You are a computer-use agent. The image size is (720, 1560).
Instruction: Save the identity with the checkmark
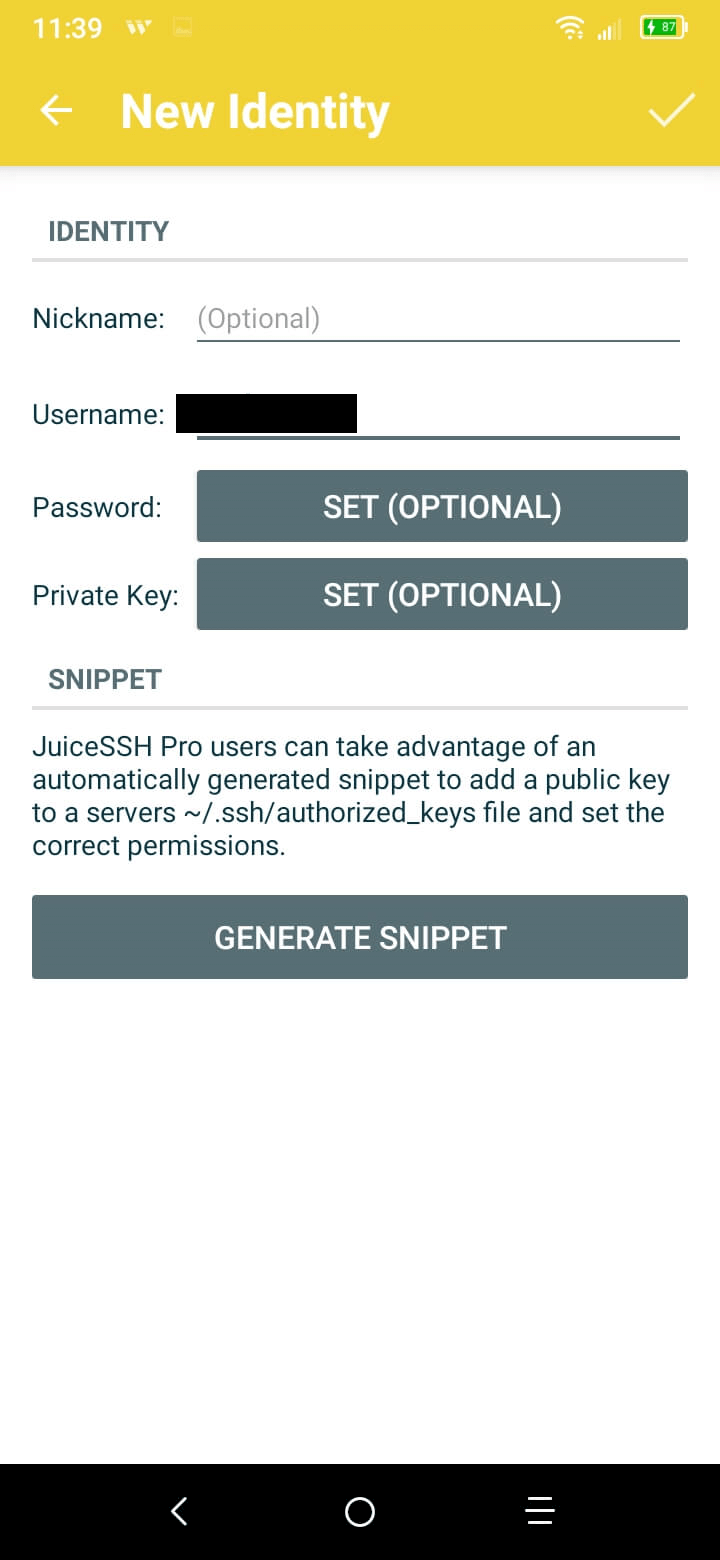click(671, 111)
